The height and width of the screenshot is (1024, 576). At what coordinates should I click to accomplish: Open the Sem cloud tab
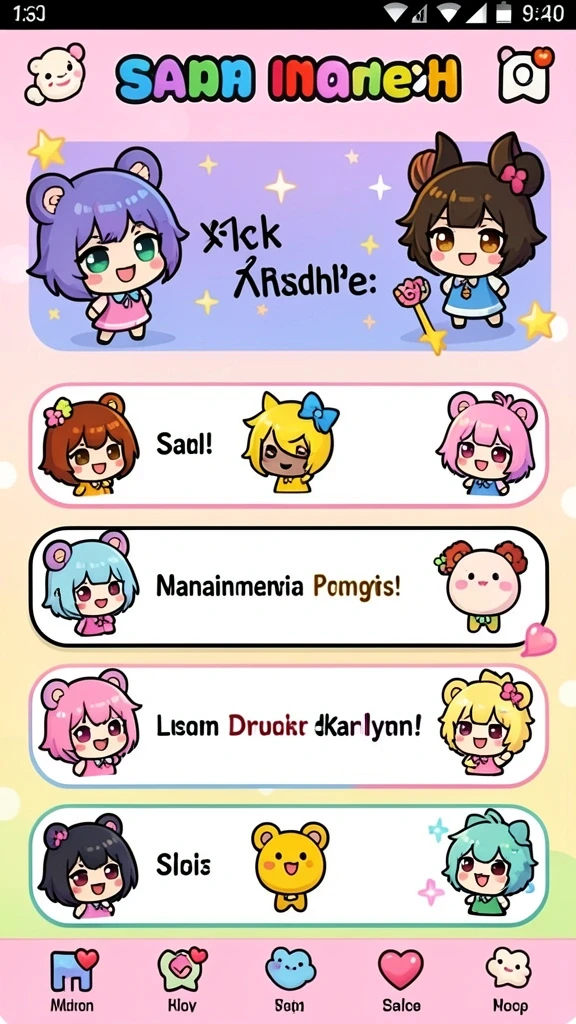pos(289,978)
